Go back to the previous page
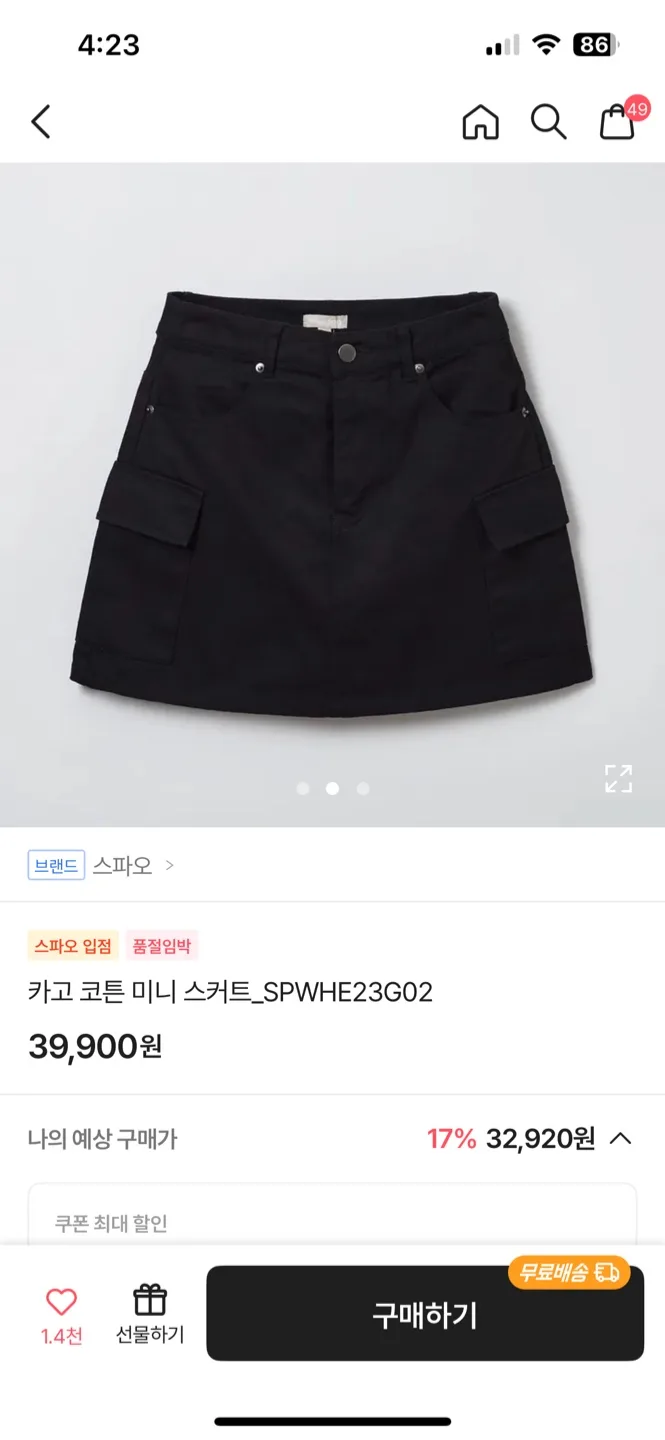Image resolution: width=665 pixels, height=1440 pixels. click(x=41, y=122)
